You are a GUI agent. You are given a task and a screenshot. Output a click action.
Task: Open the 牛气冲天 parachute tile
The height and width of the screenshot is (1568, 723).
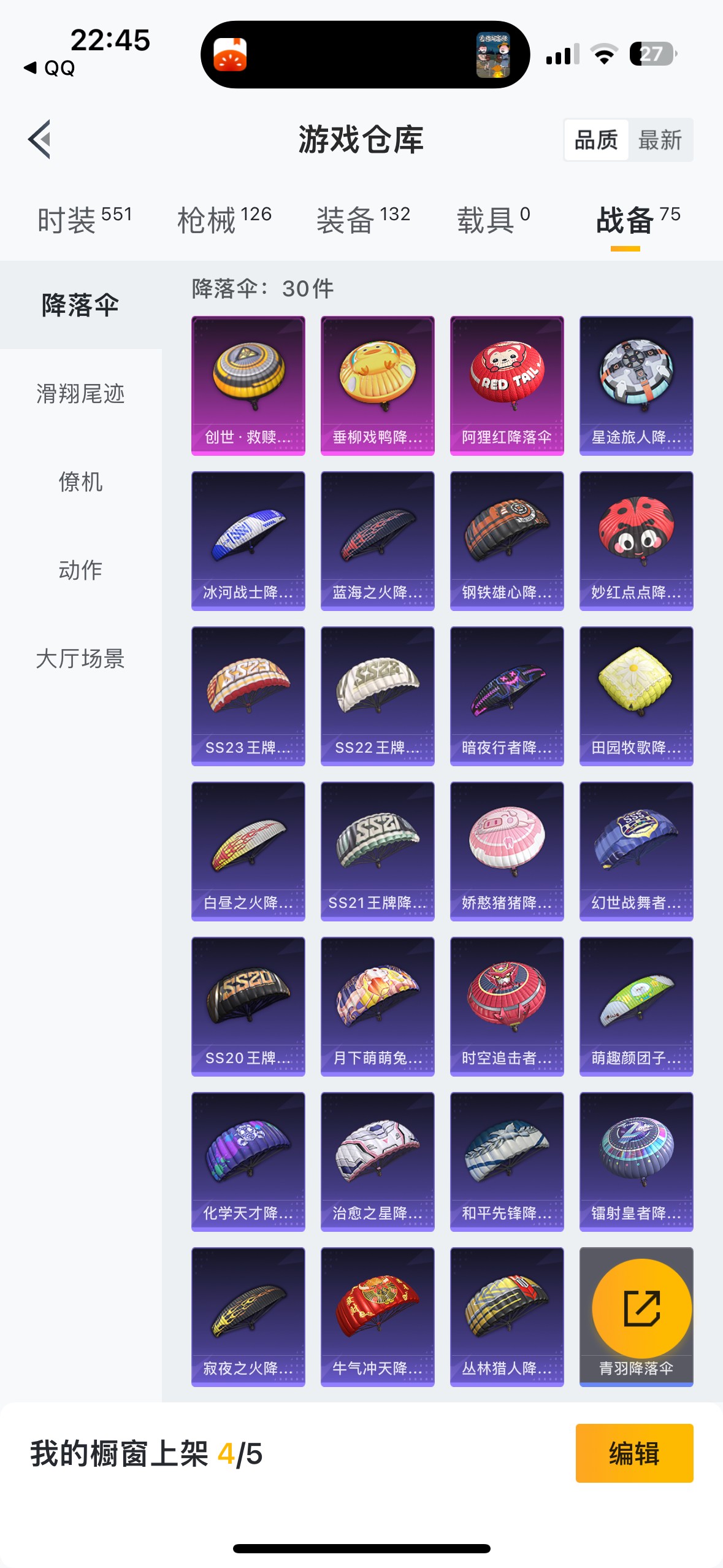point(377,1316)
